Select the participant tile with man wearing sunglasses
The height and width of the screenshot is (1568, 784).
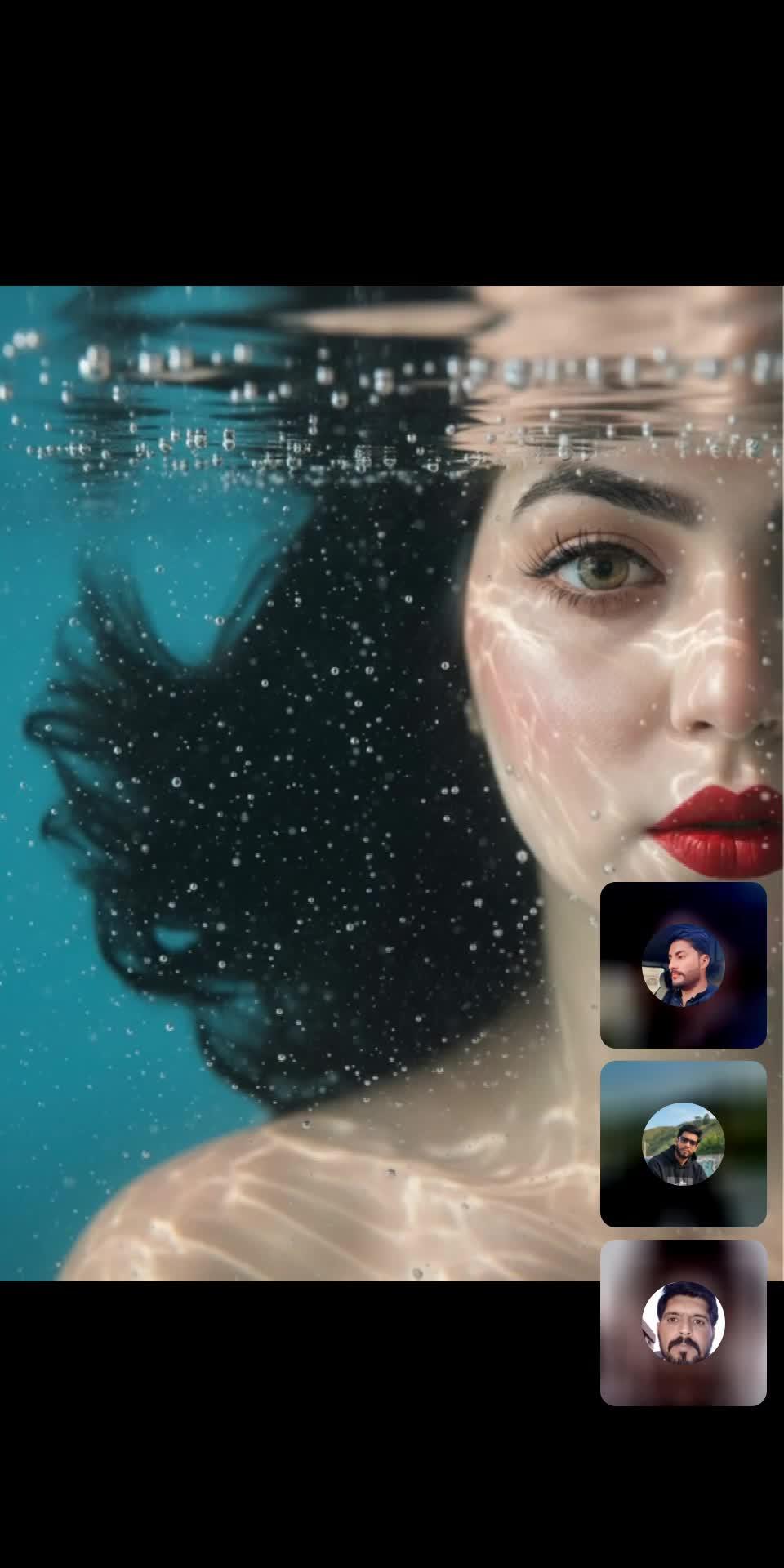coord(684,1144)
